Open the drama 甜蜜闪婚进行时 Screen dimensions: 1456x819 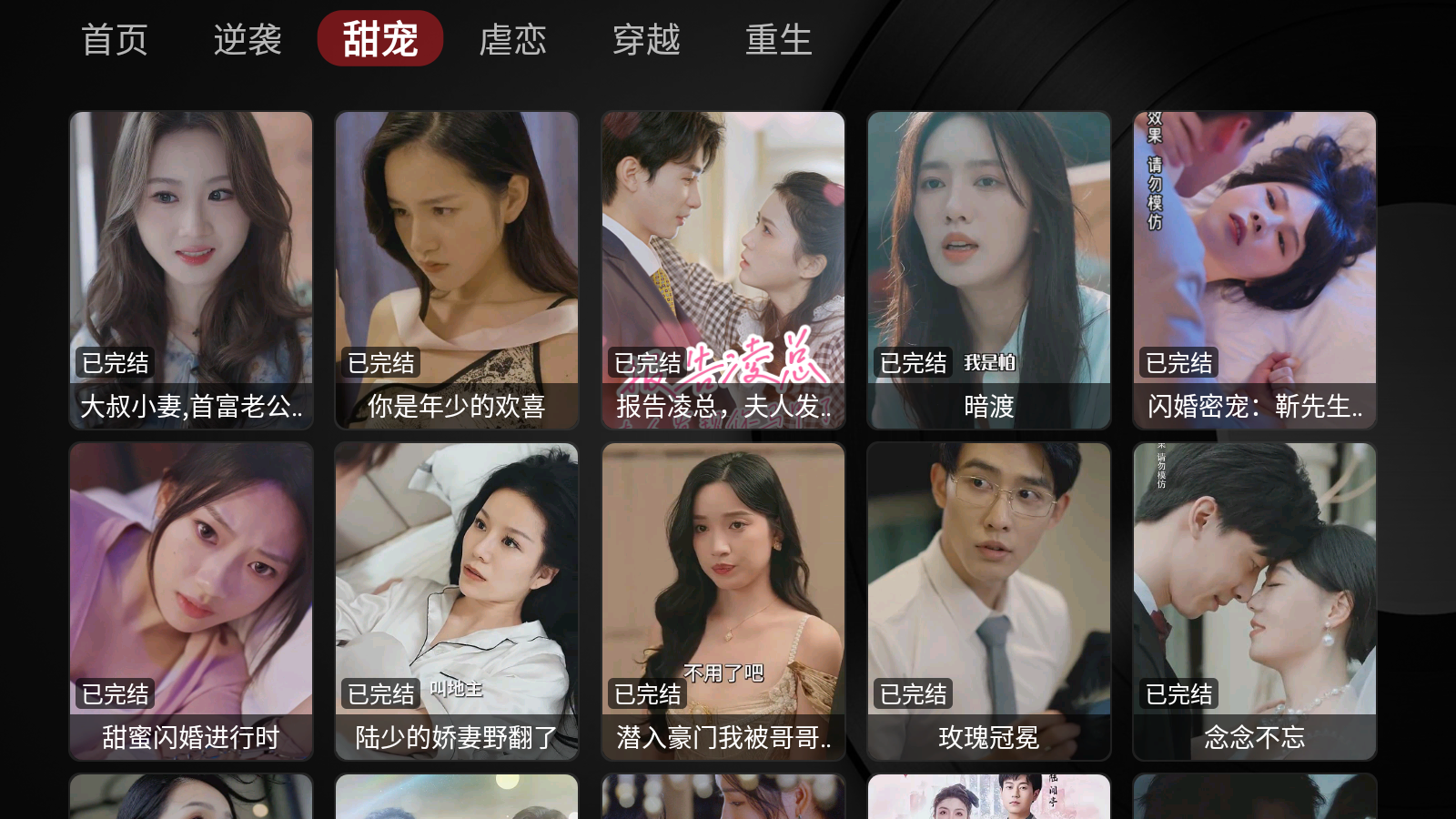click(x=191, y=601)
